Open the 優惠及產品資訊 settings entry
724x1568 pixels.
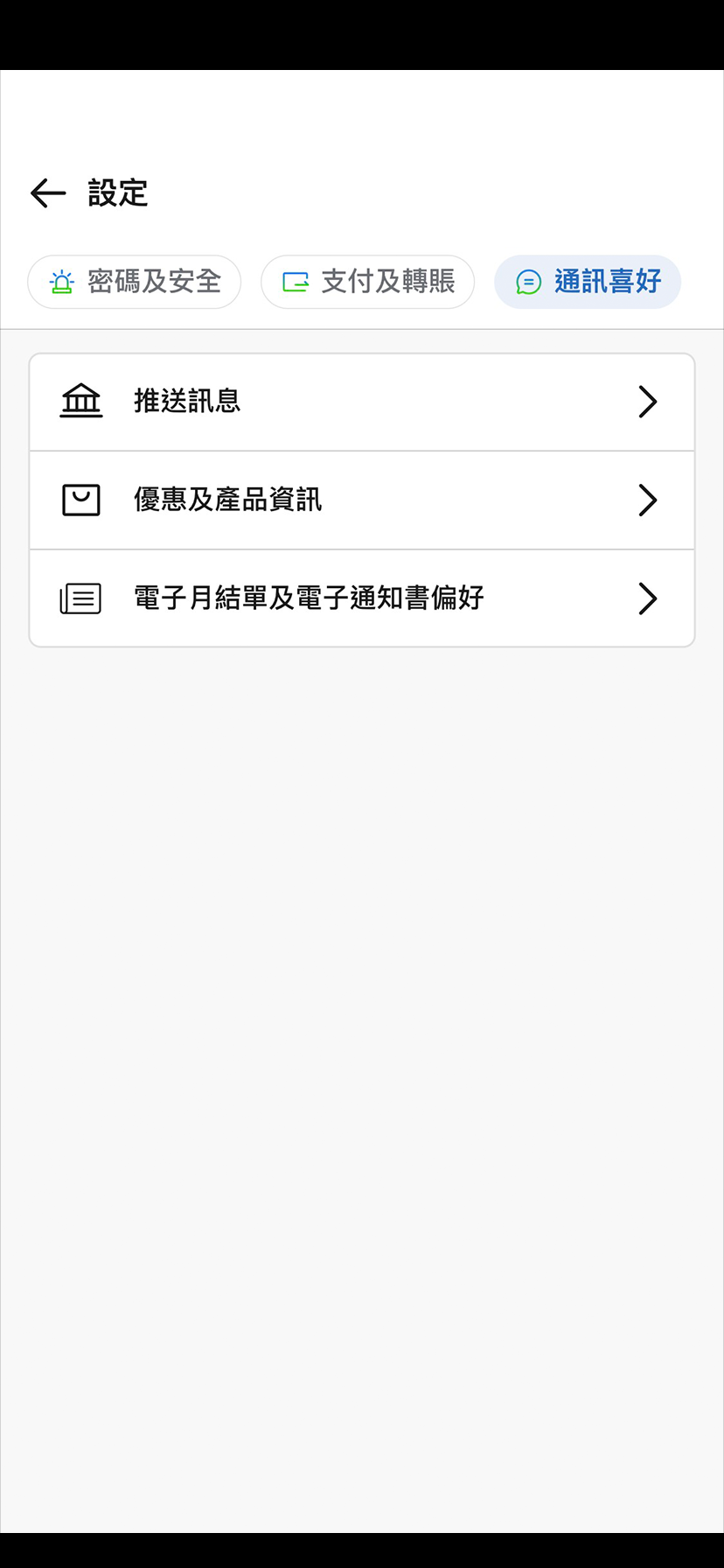click(362, 500)
